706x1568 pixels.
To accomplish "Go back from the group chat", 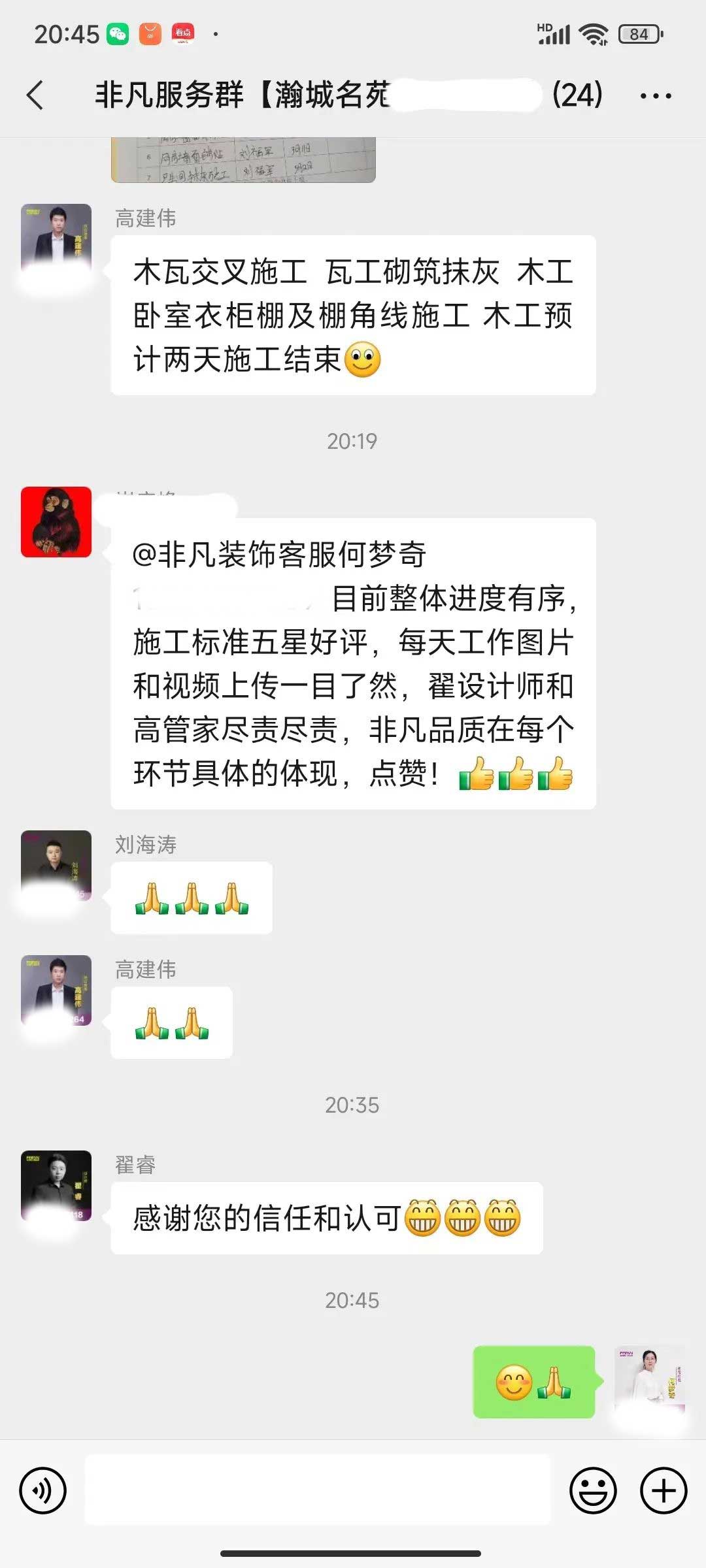I will pyautogui.click(x=36, y=95).
